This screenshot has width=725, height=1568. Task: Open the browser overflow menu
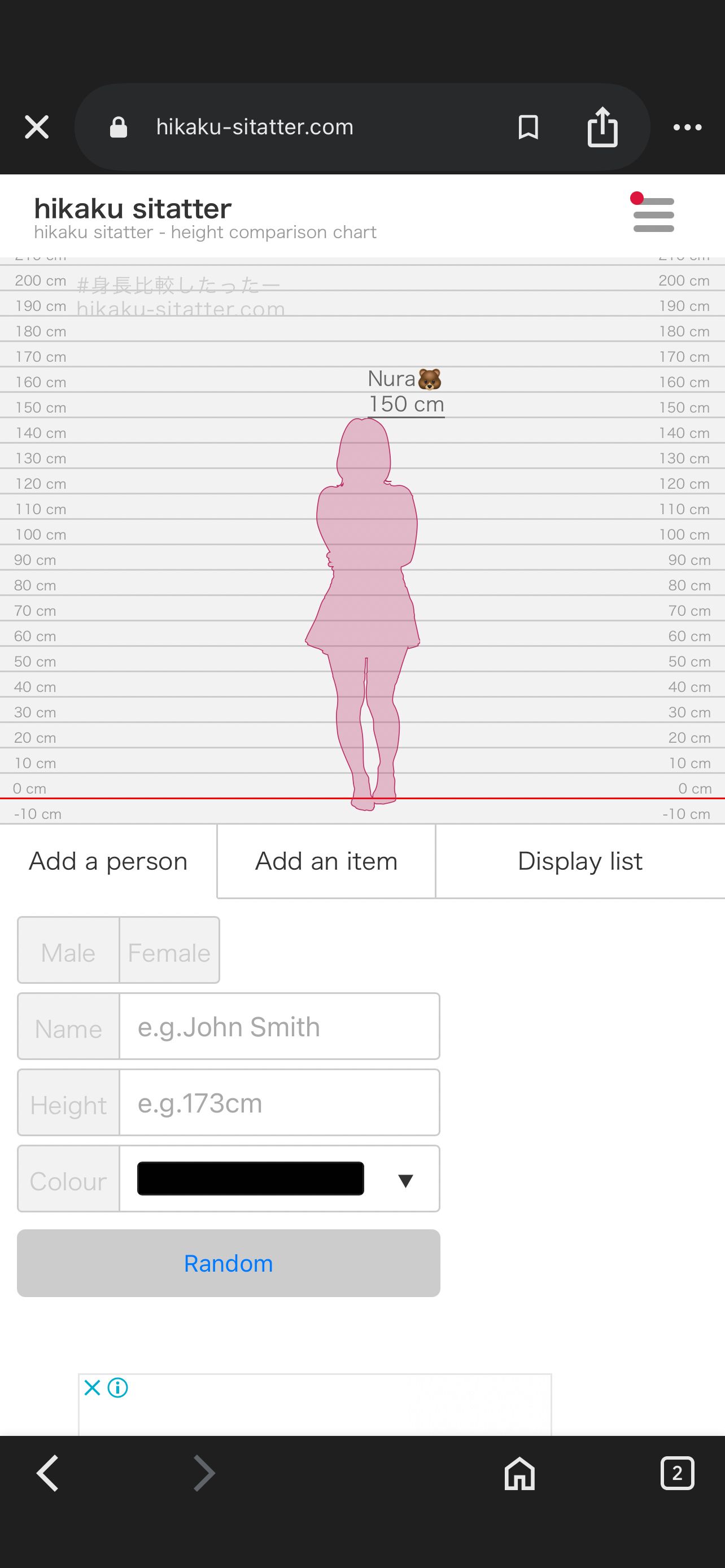(x=687, y=127)
